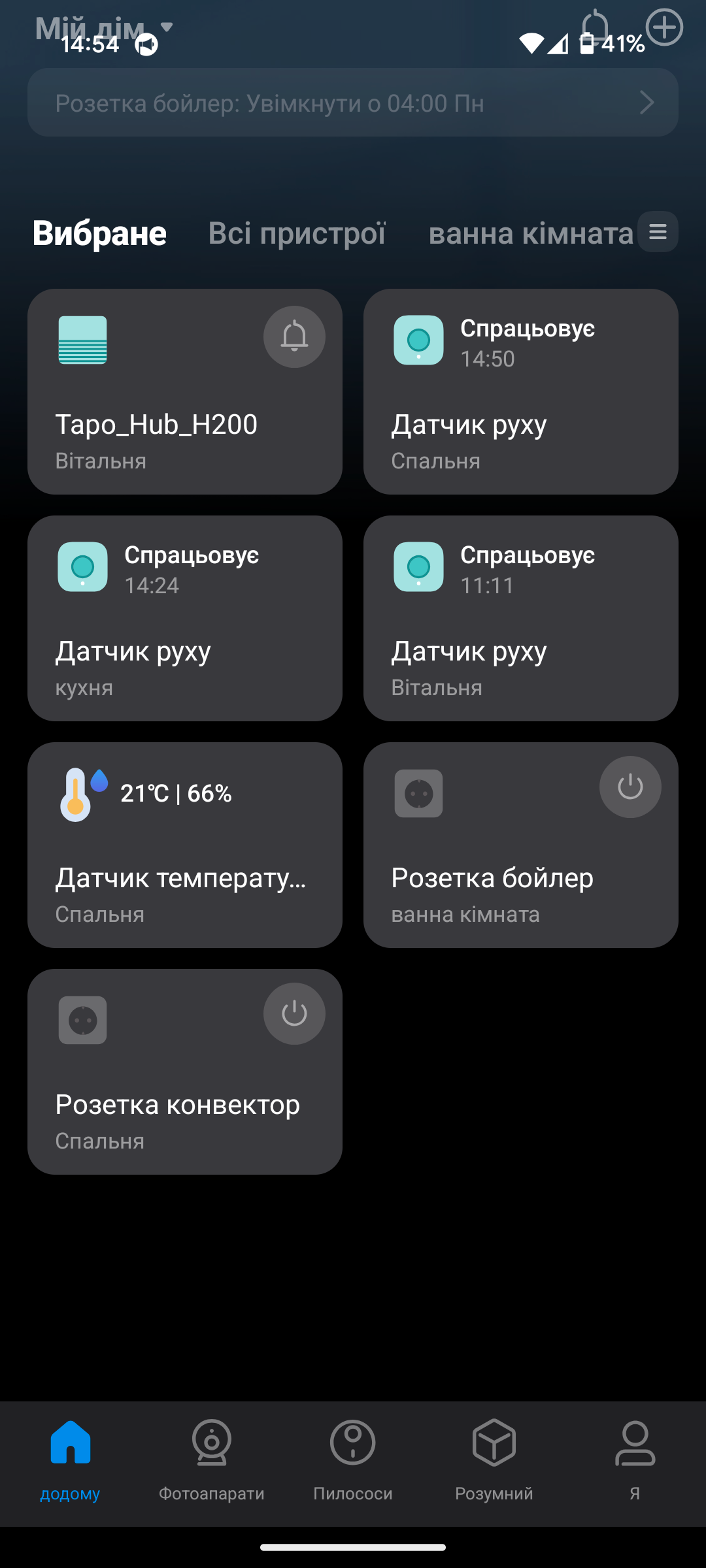706x1568 pixels.
Task: Open the temperature sensor card in Спальня
Action: point(184,877)
